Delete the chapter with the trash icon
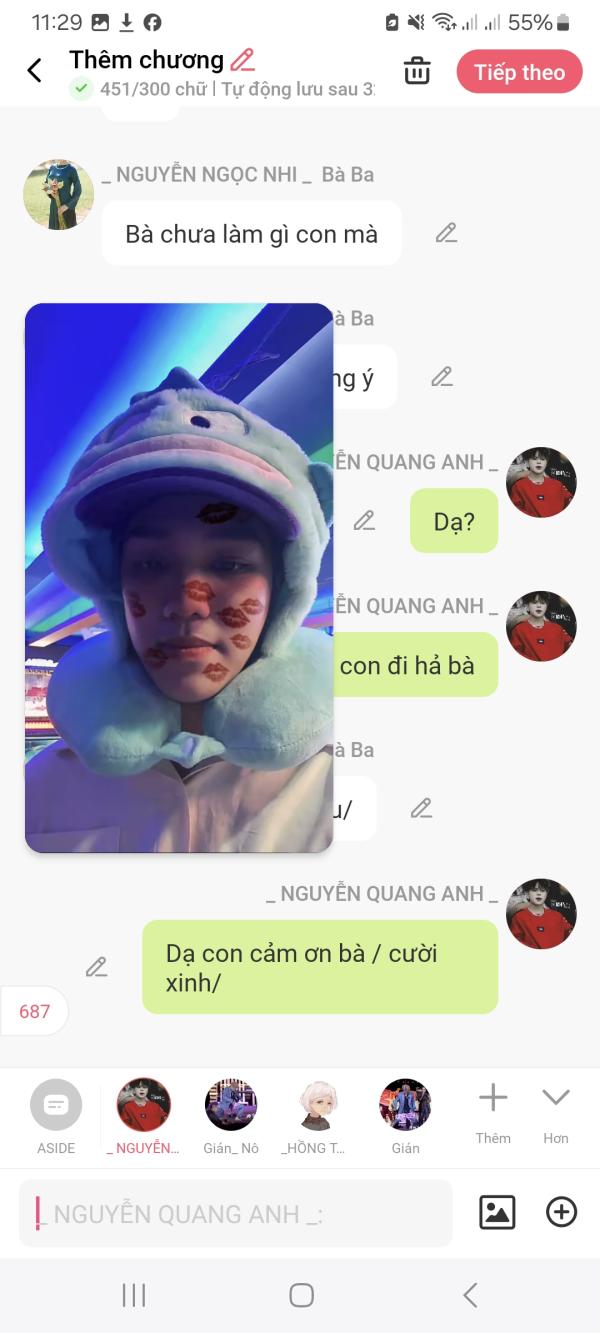600x1333 pixels. pos(417,71)
